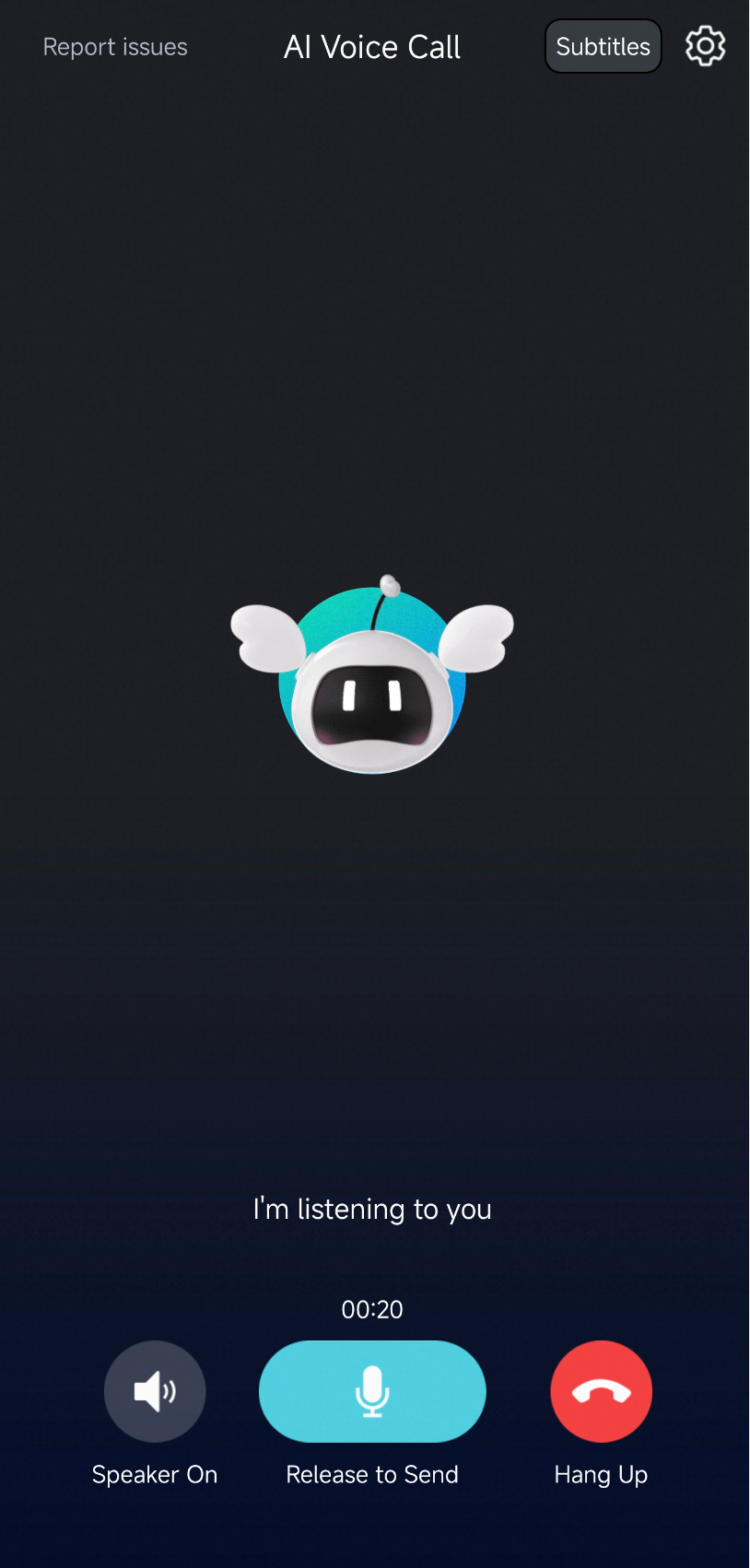Viewport: 750px width, 1568px height.
Task: Toggle the Speaker On button
Action: [x=155, y=1390]
